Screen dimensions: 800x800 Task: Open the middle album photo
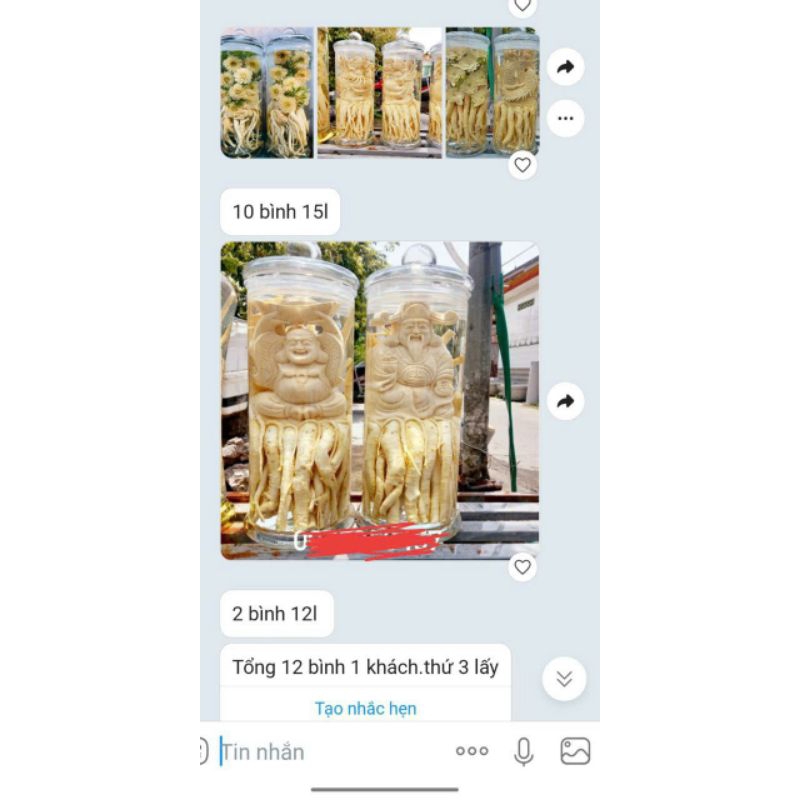(379, 93)
